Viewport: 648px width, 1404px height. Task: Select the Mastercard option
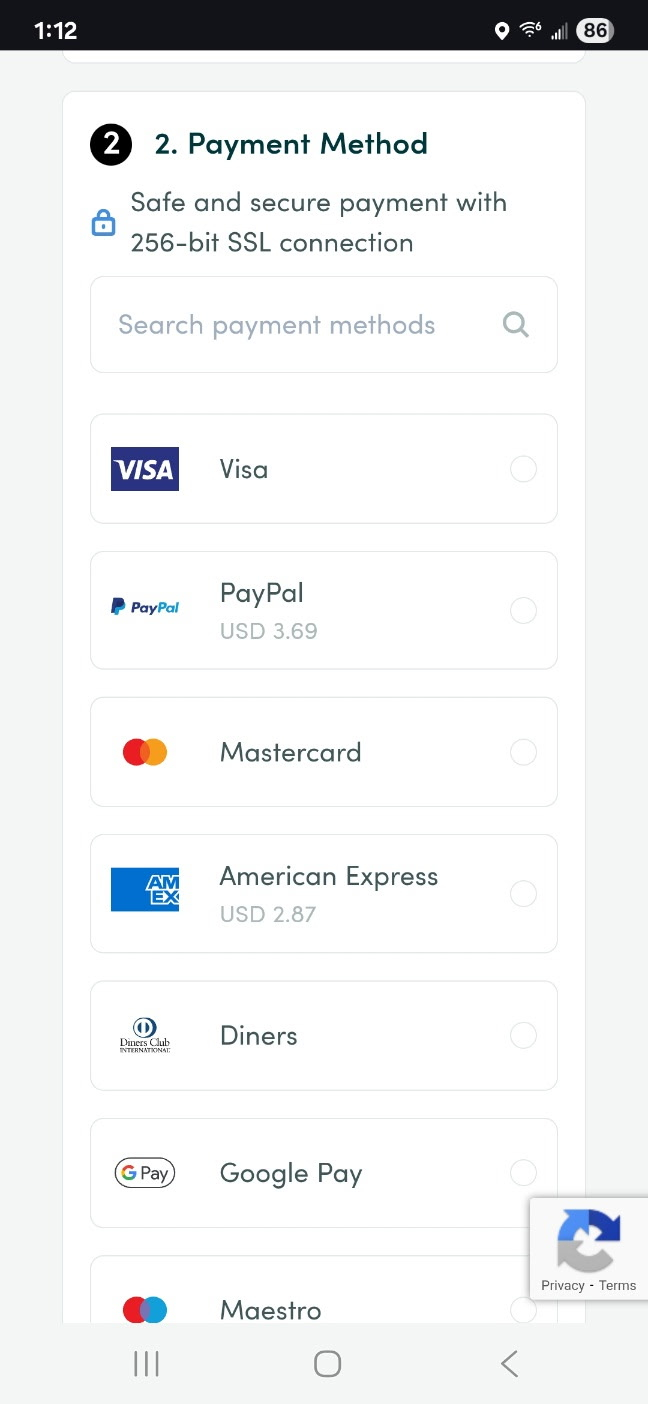323,752
